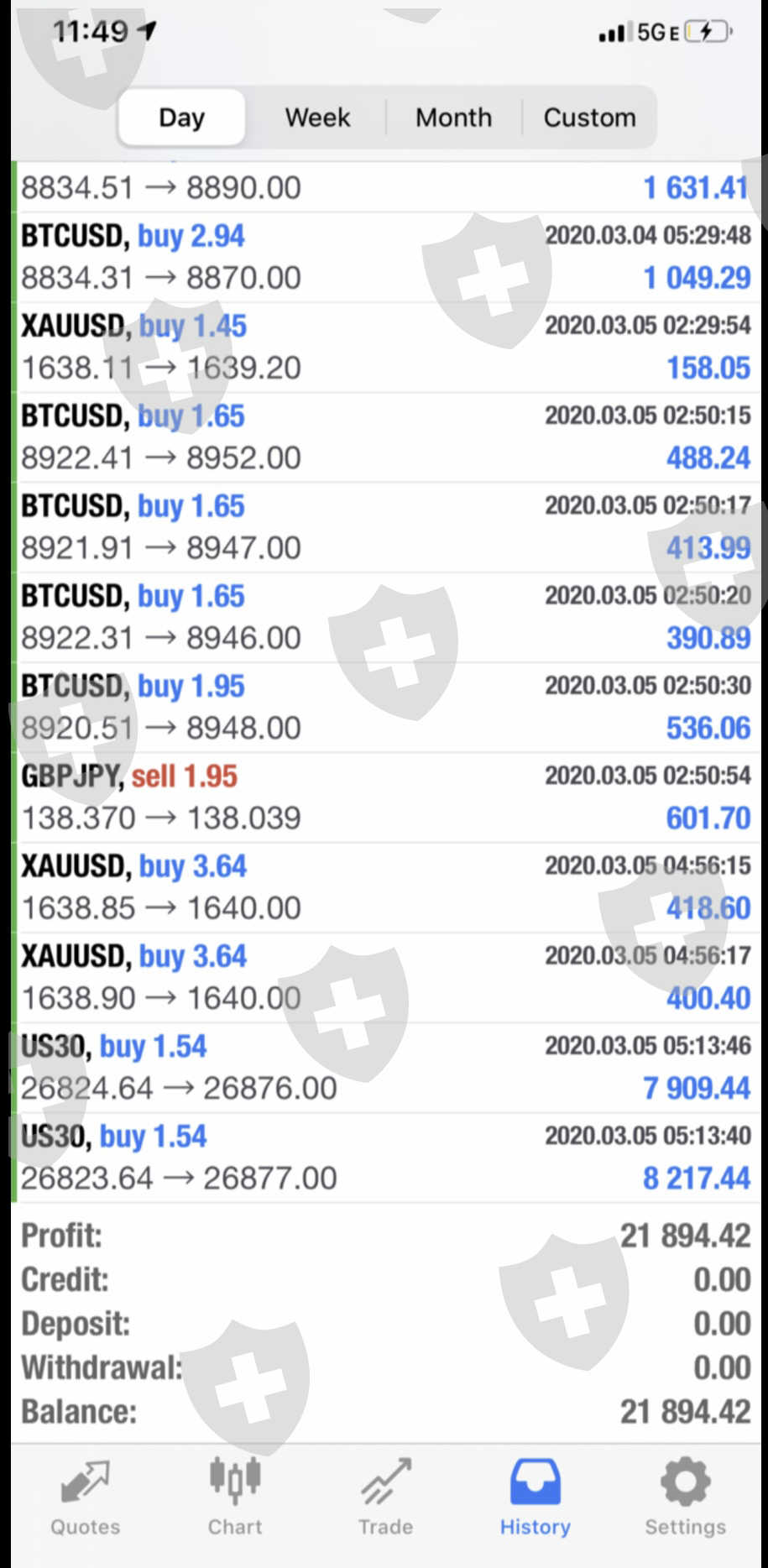Open the BTCUSD trade with 390.89 profit
Image resolution: width=768 pixels, height=1568 pixels.
point(384,617)
